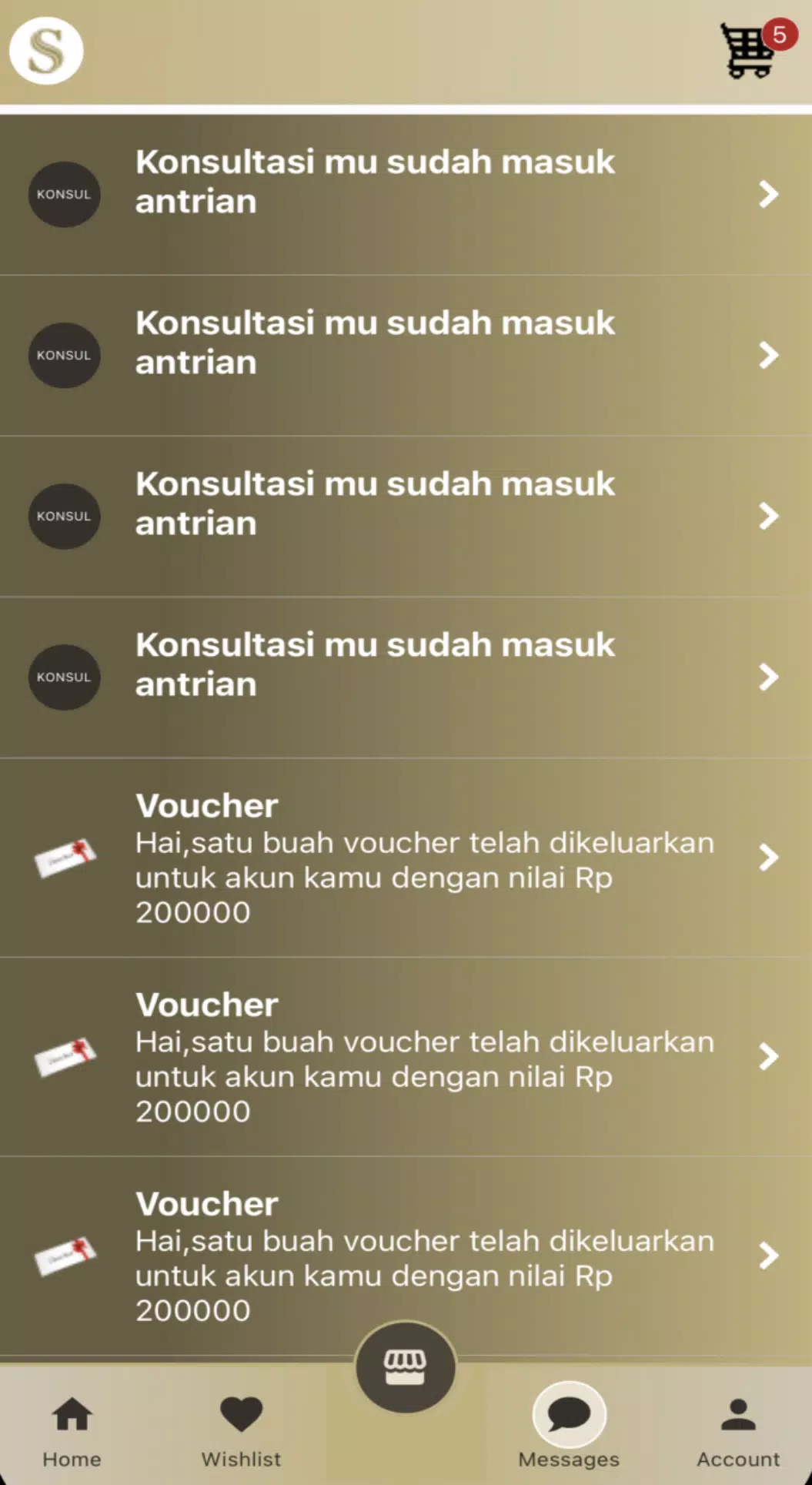This screenshot has height=1485, width=812.
Task: Open the central store icon above nav bar
Action: tap(406, 1366)
